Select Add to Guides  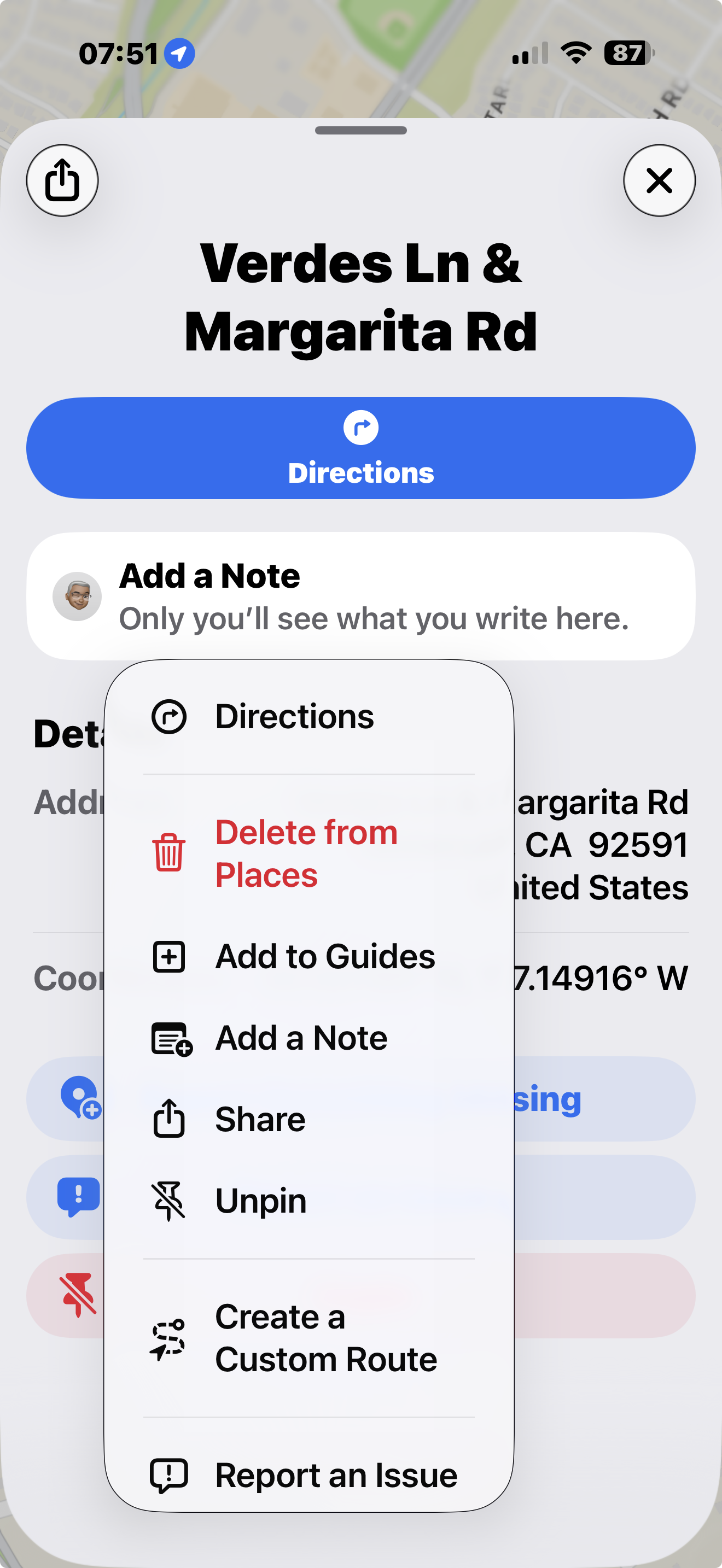tap(309, 957)
